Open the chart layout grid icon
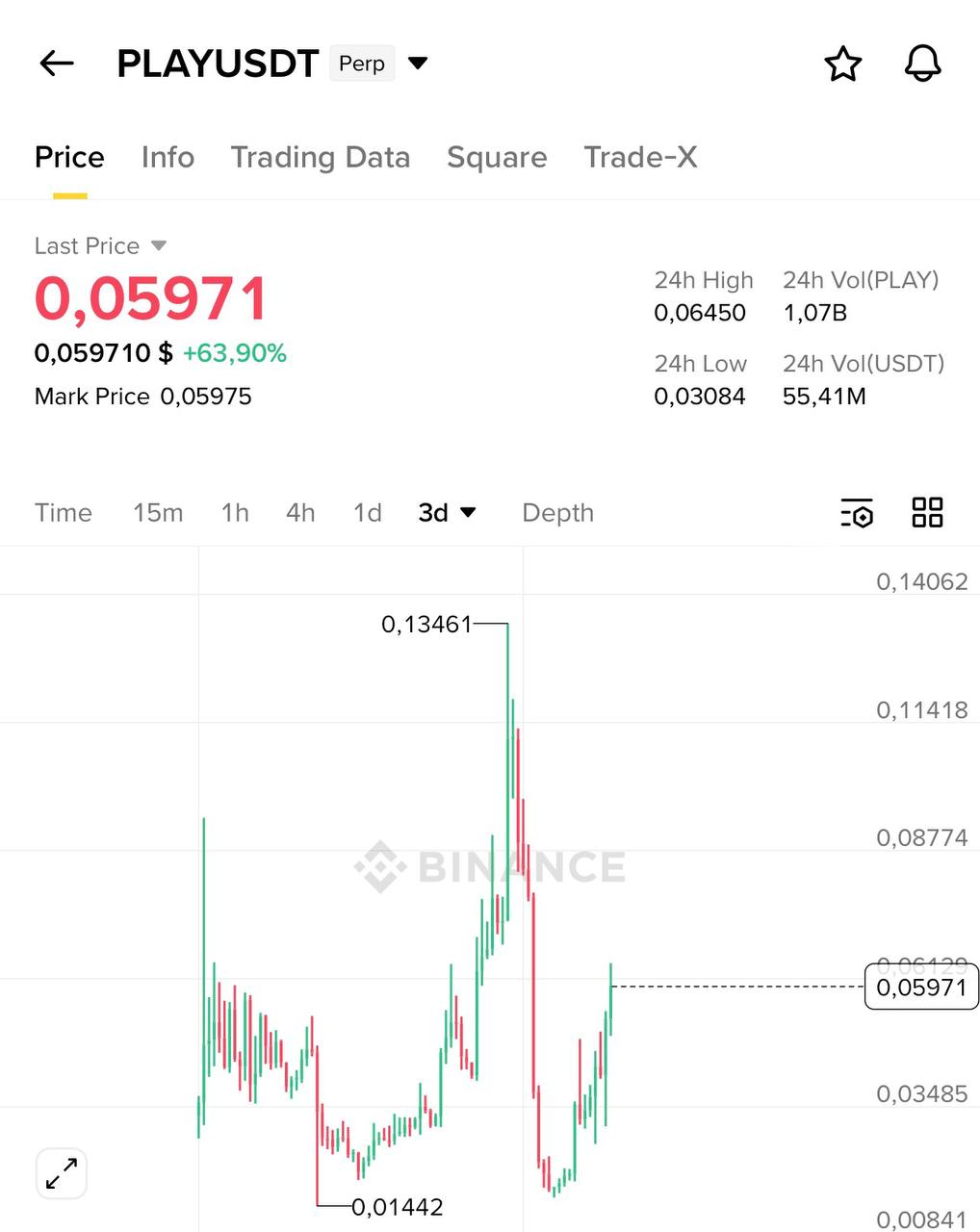The height and width of the screenshot is (1232, 980). 927,513
